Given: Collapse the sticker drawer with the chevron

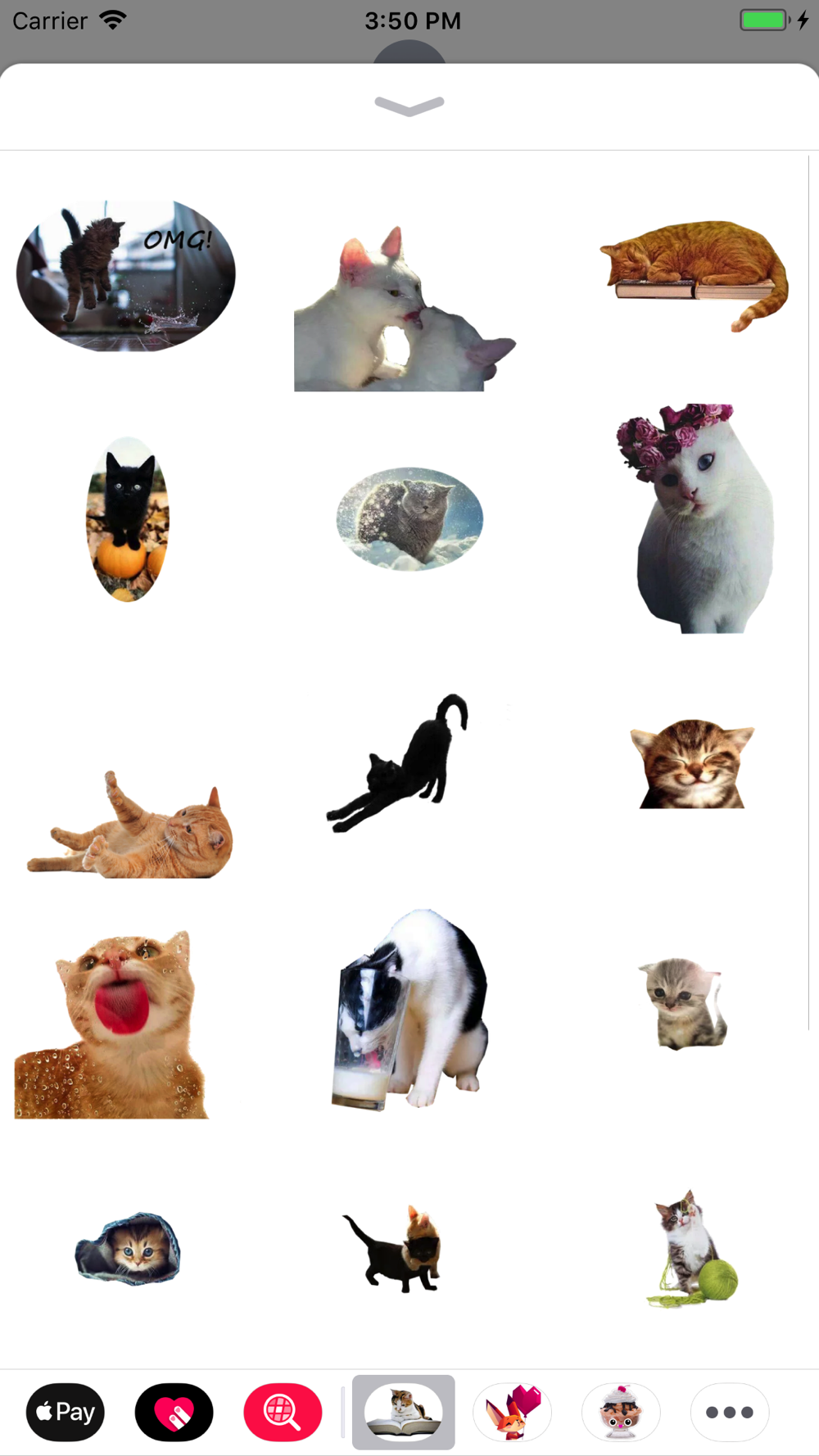Looking at the screenshot, I should [x=409, y=106].
